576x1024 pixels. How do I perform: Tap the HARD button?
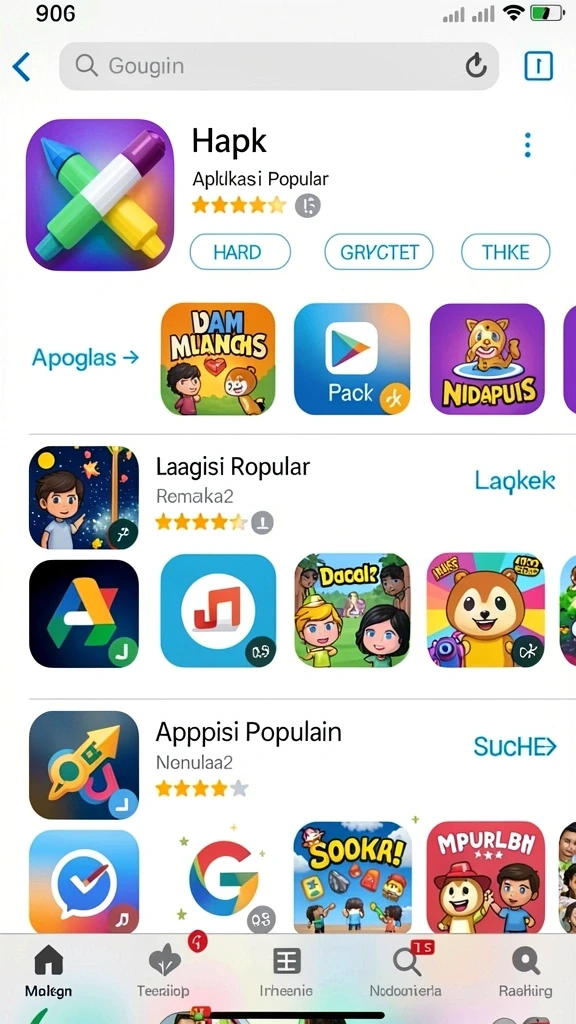(240, 251)
